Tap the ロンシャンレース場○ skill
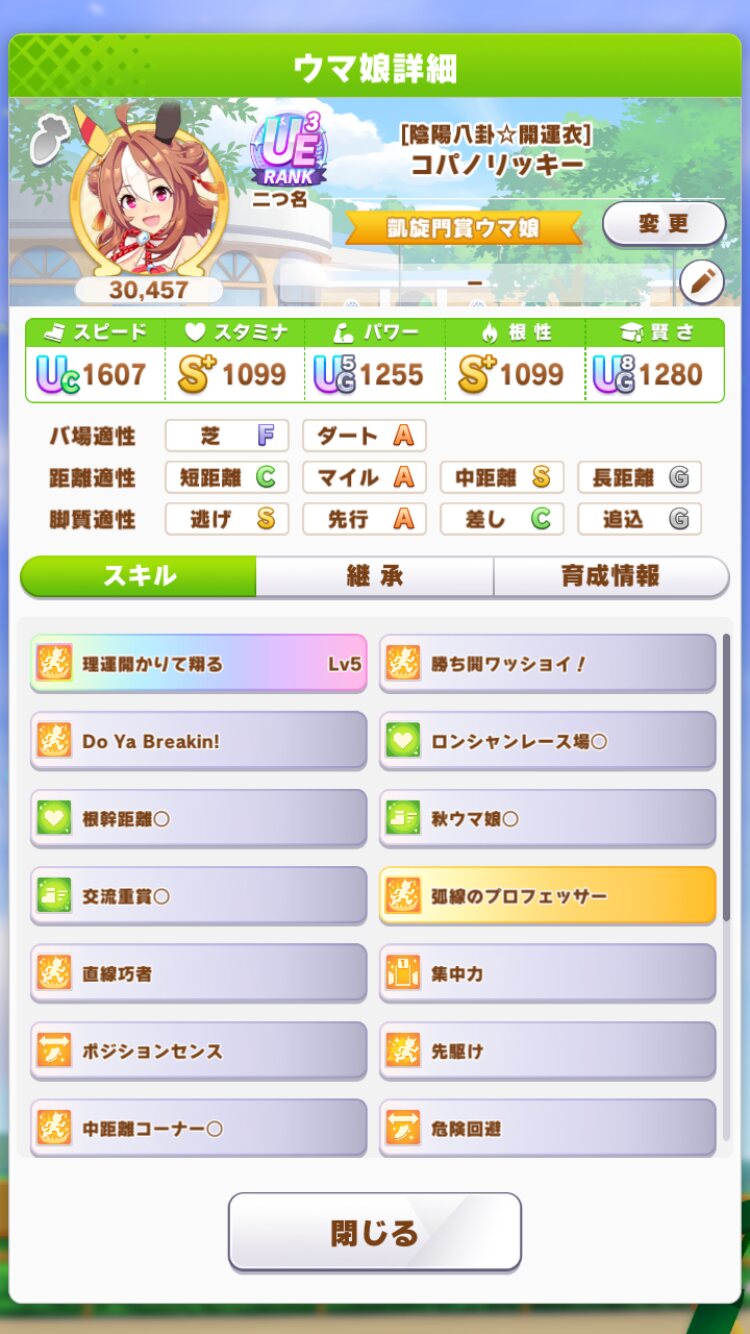The image size is (750, 1334). (x=547, y=741)
